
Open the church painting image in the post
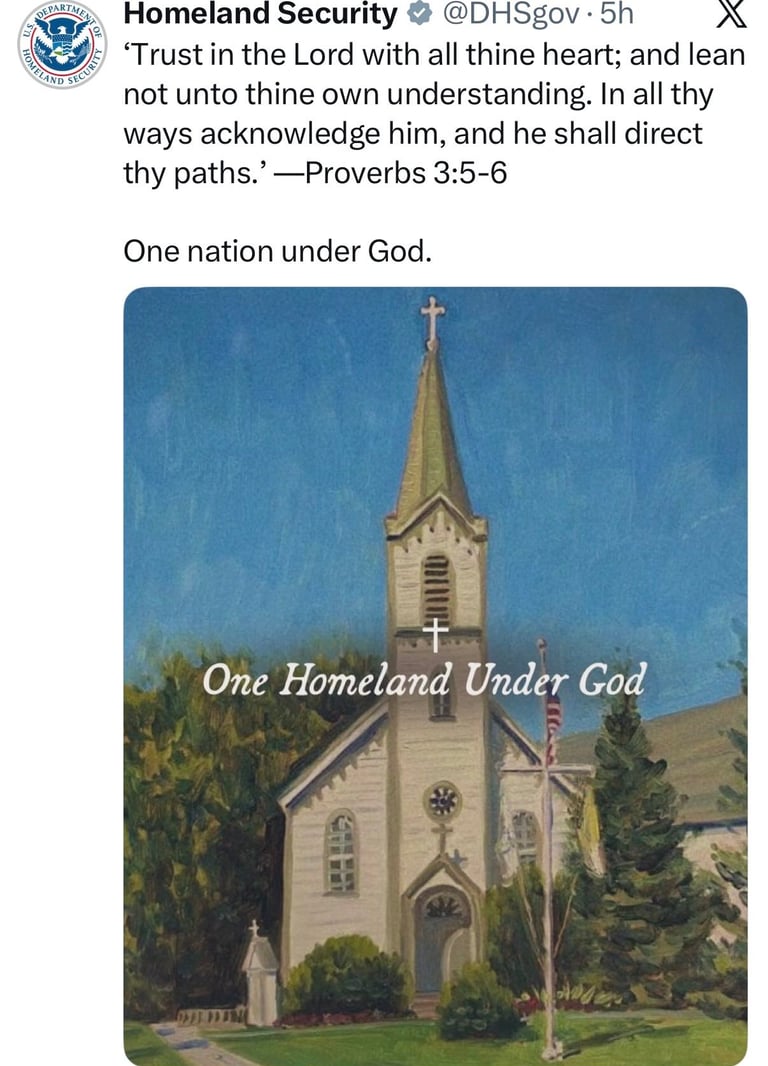pyautogui.click(x=435, y=676)
